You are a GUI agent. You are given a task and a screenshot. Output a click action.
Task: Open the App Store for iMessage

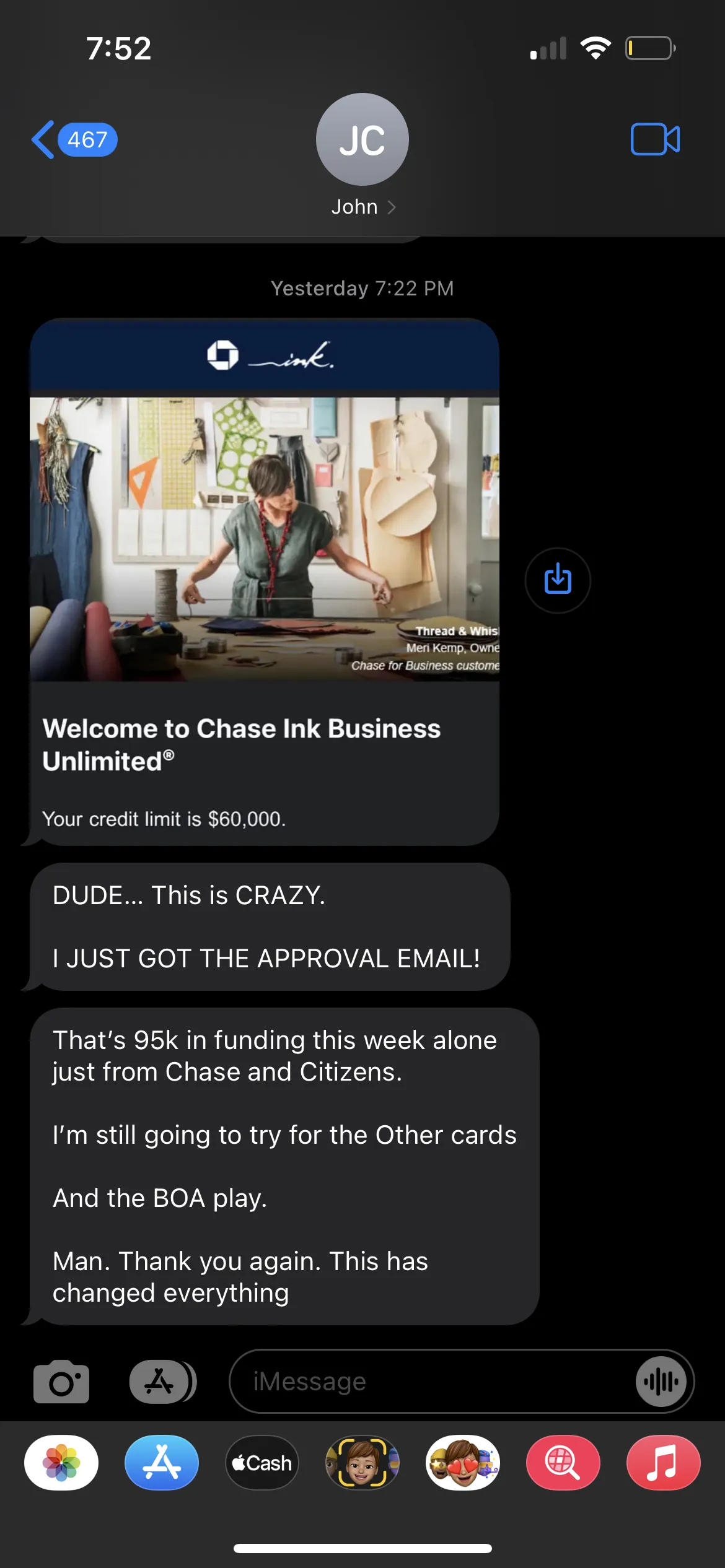click(x=162, y=1463)
